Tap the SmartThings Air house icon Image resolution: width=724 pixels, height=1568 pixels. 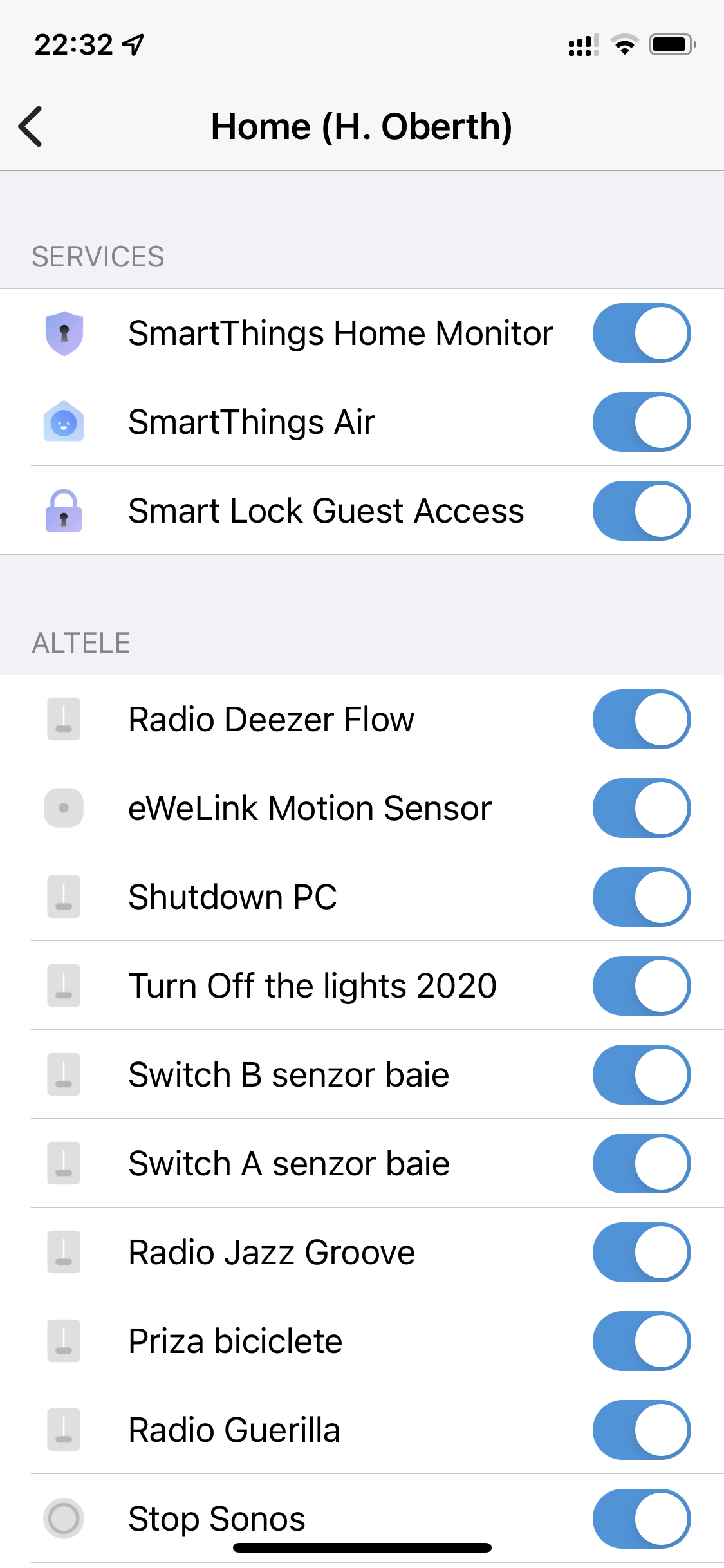point(63,422)
